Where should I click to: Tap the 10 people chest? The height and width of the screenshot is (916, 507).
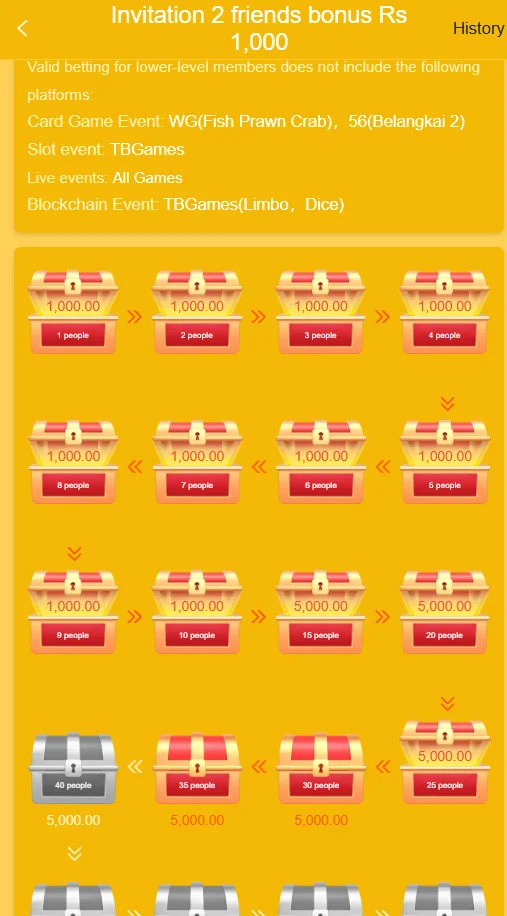tap(197, 612)
